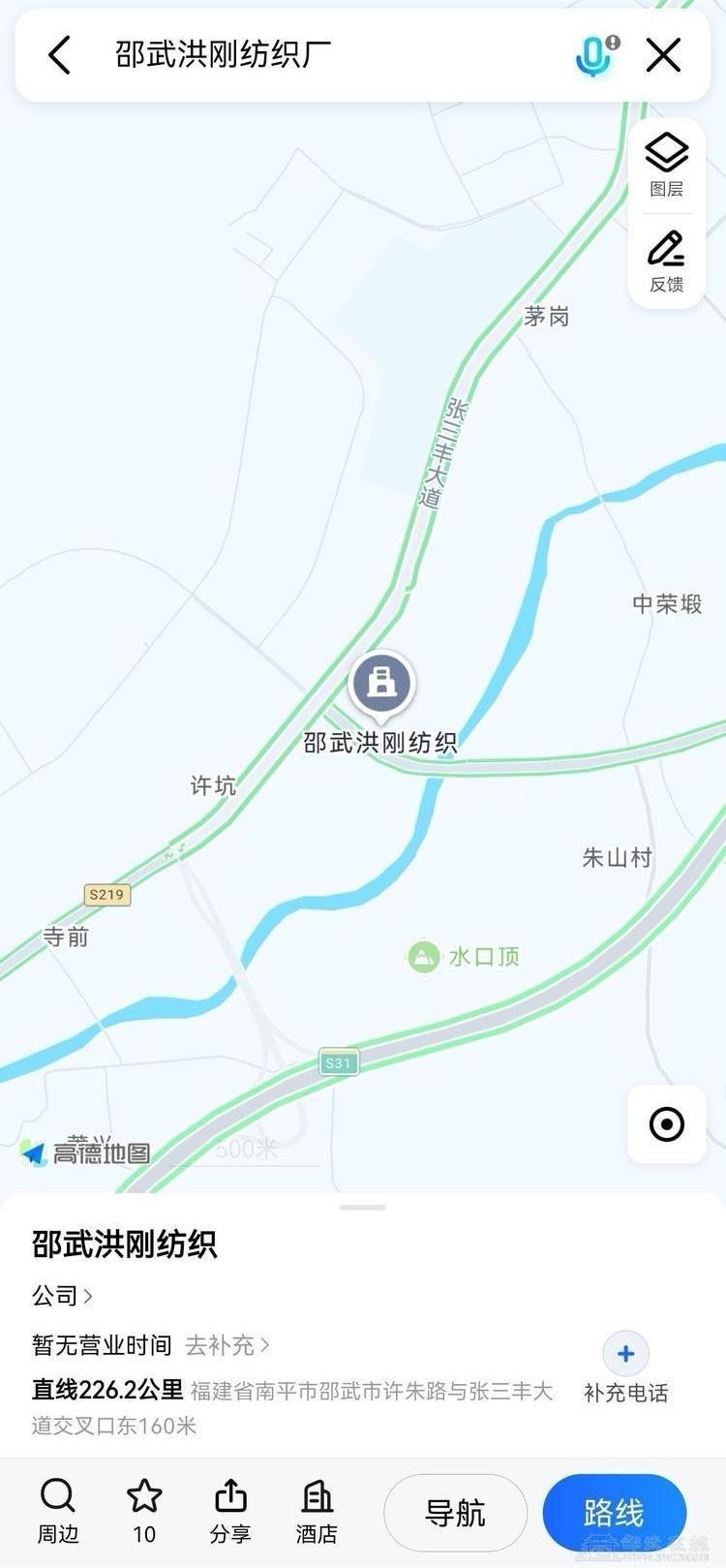Plan a route with the 路线 button

614,1513
